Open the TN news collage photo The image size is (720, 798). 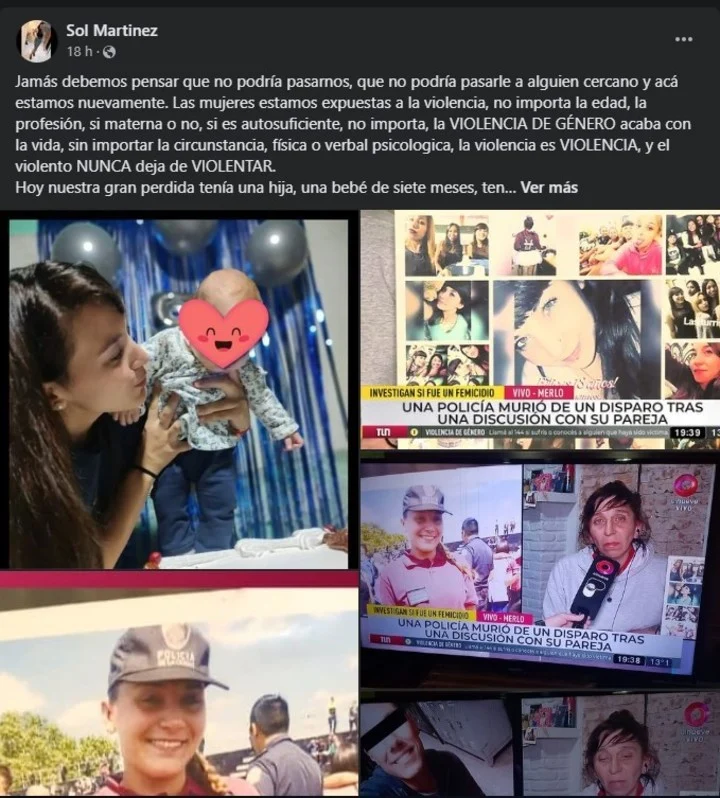[x=539, y=328]
